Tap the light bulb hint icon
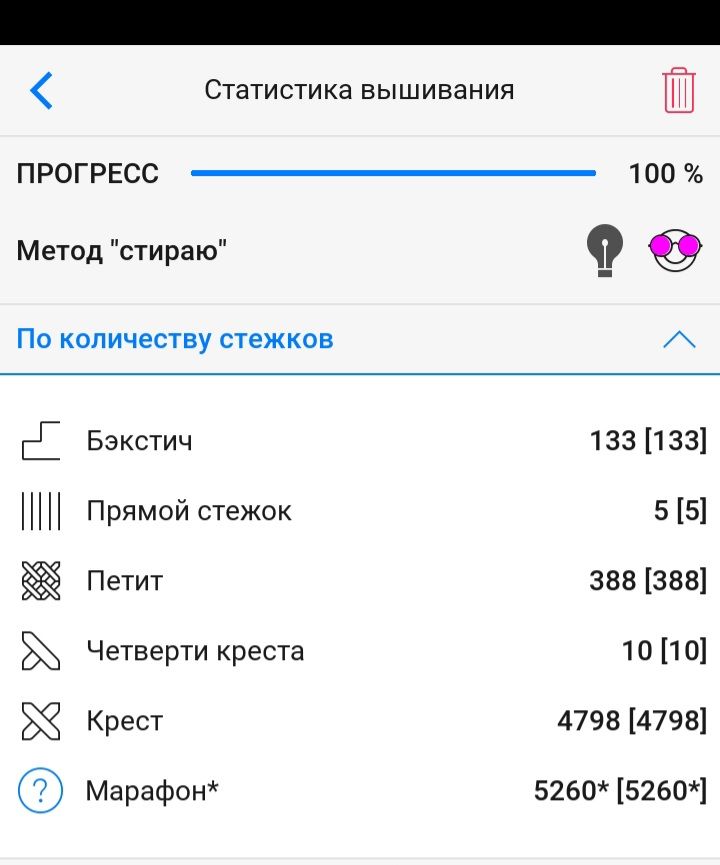Viewport: 720px width, 865px height. pyautogui.click(x=605, y=249)
